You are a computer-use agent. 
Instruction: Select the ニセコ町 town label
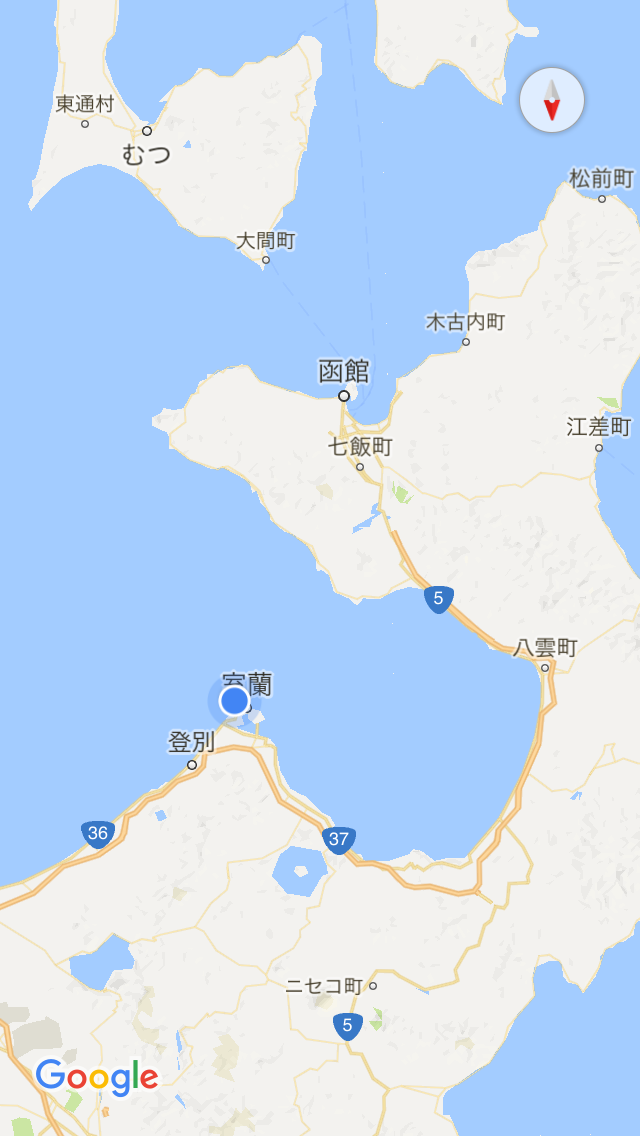pyautogui.click(x=324, y=986)
